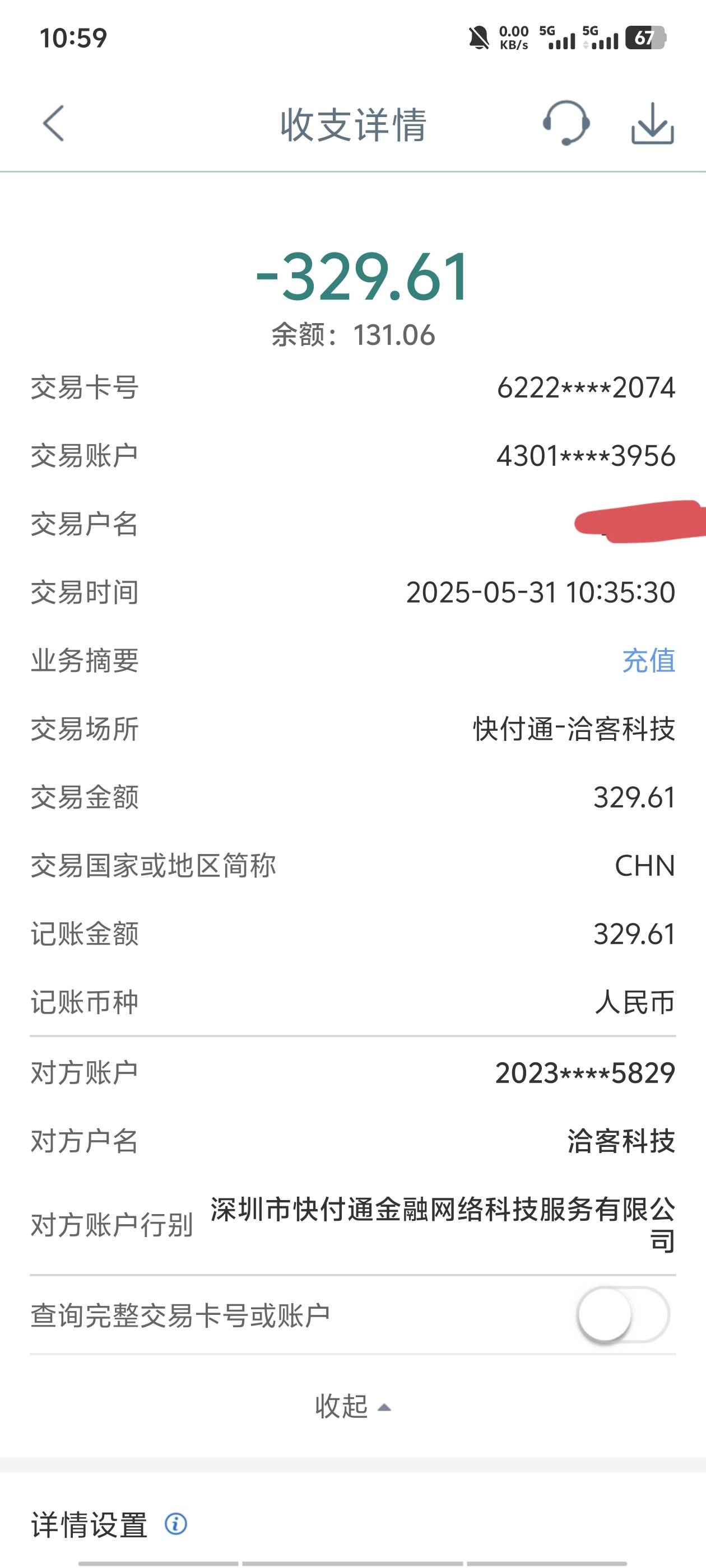Screen dimensions: 706x1568
Task: Go back from 收支详情 page
Action: pos(53,123)
